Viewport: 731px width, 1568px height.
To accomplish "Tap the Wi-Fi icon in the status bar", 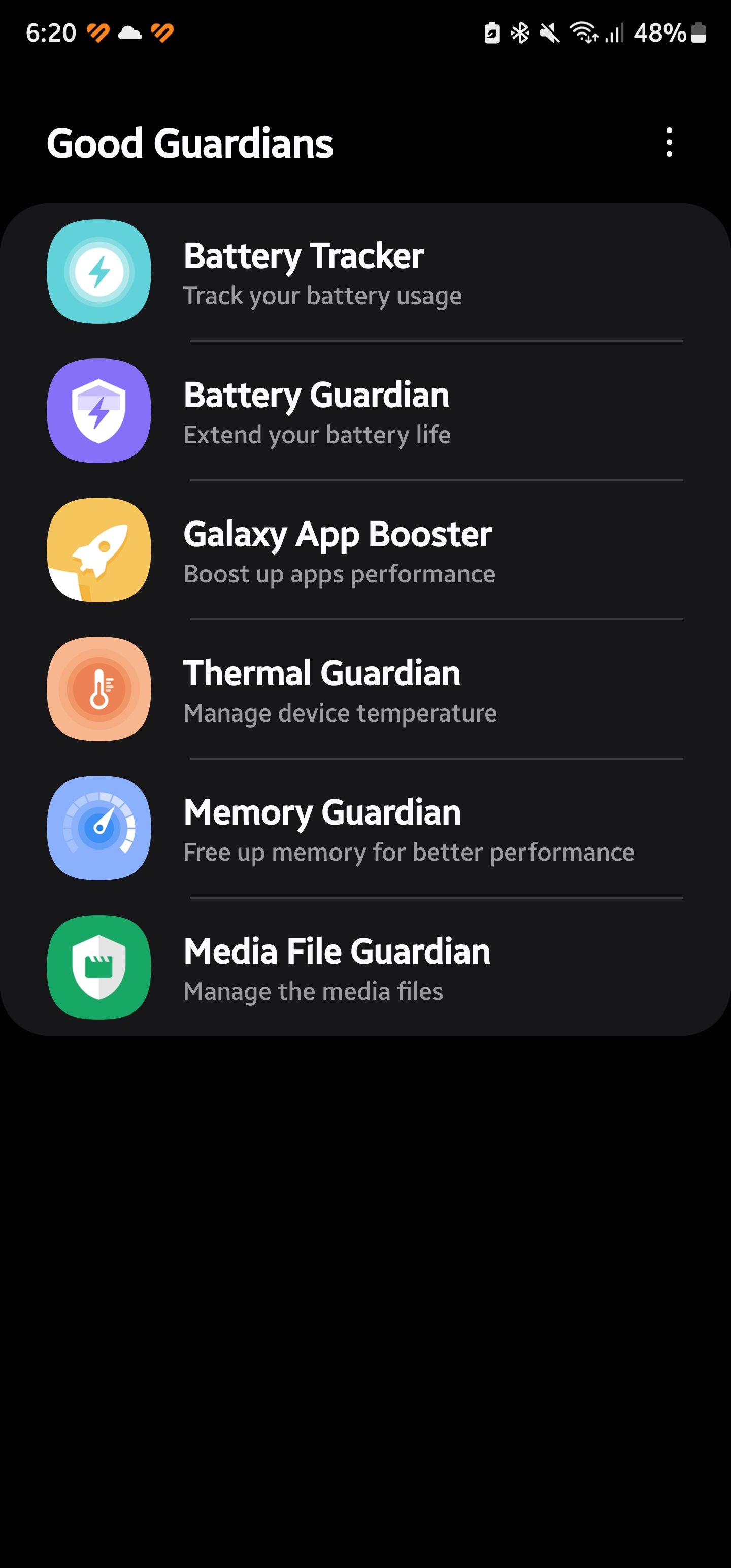I will (583, 34).
